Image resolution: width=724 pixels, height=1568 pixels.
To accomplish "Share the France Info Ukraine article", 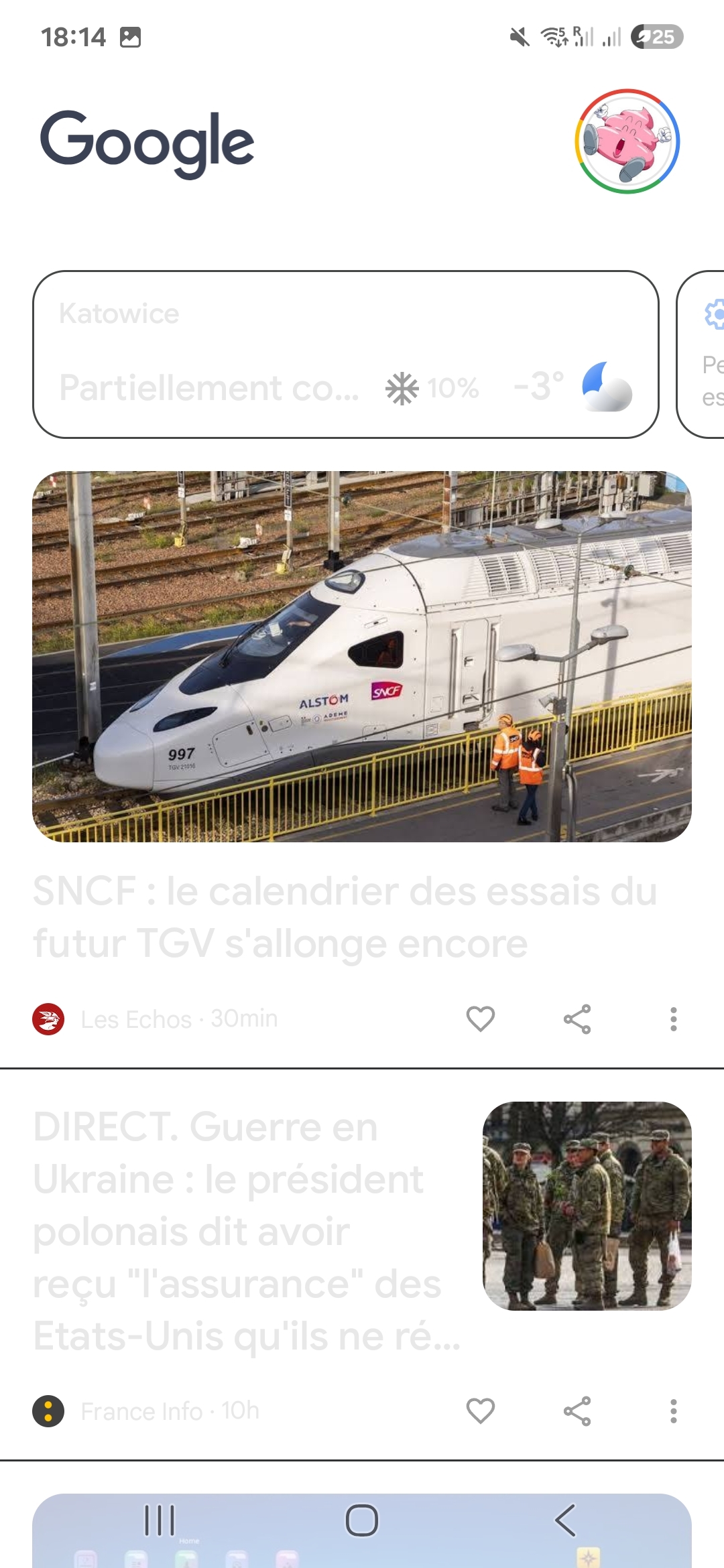I will click(577, 1411).
